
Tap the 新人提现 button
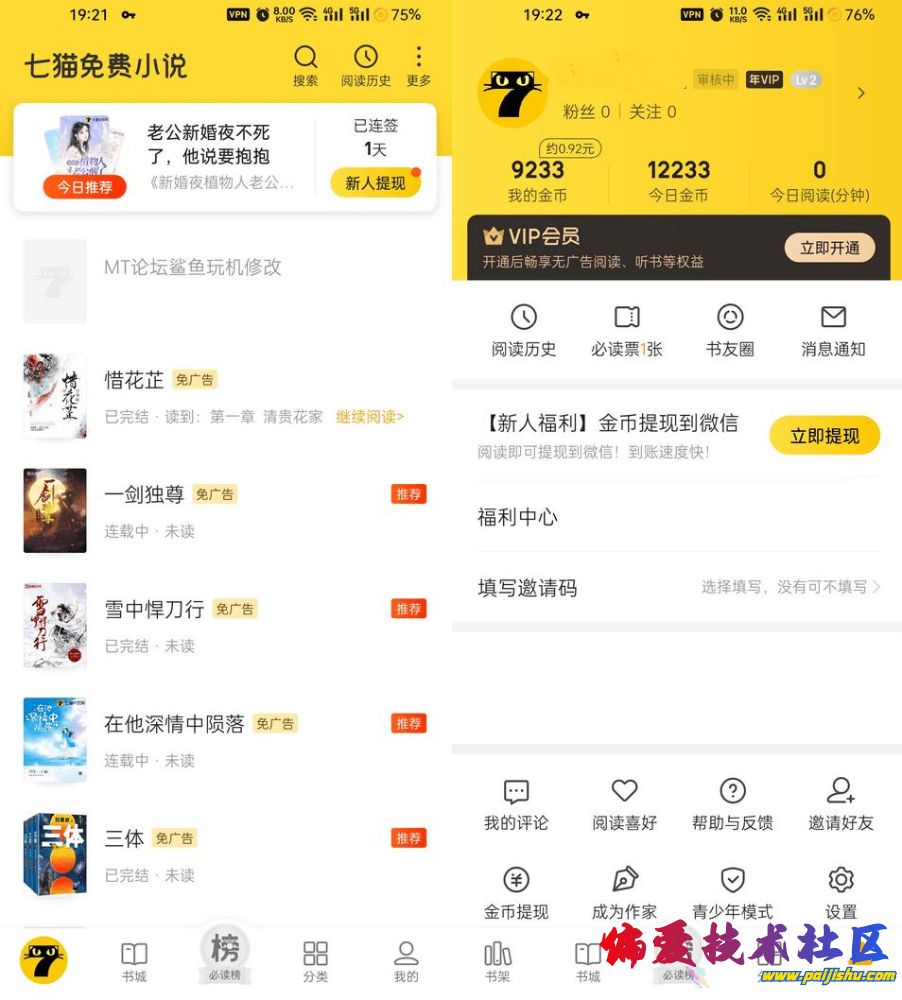[x=375, y=182]
